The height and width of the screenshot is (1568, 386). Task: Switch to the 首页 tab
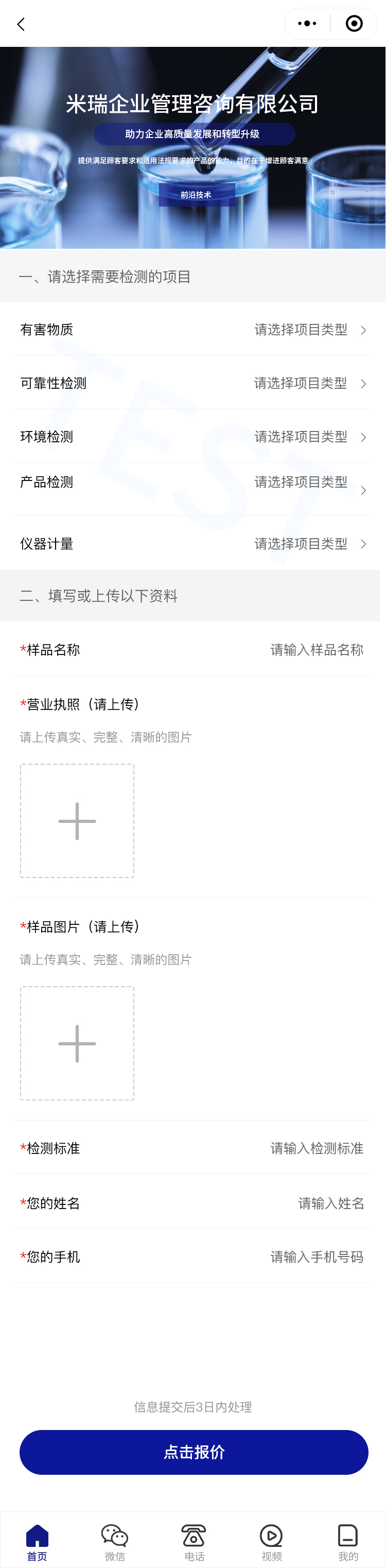(x=37, y=1542)
